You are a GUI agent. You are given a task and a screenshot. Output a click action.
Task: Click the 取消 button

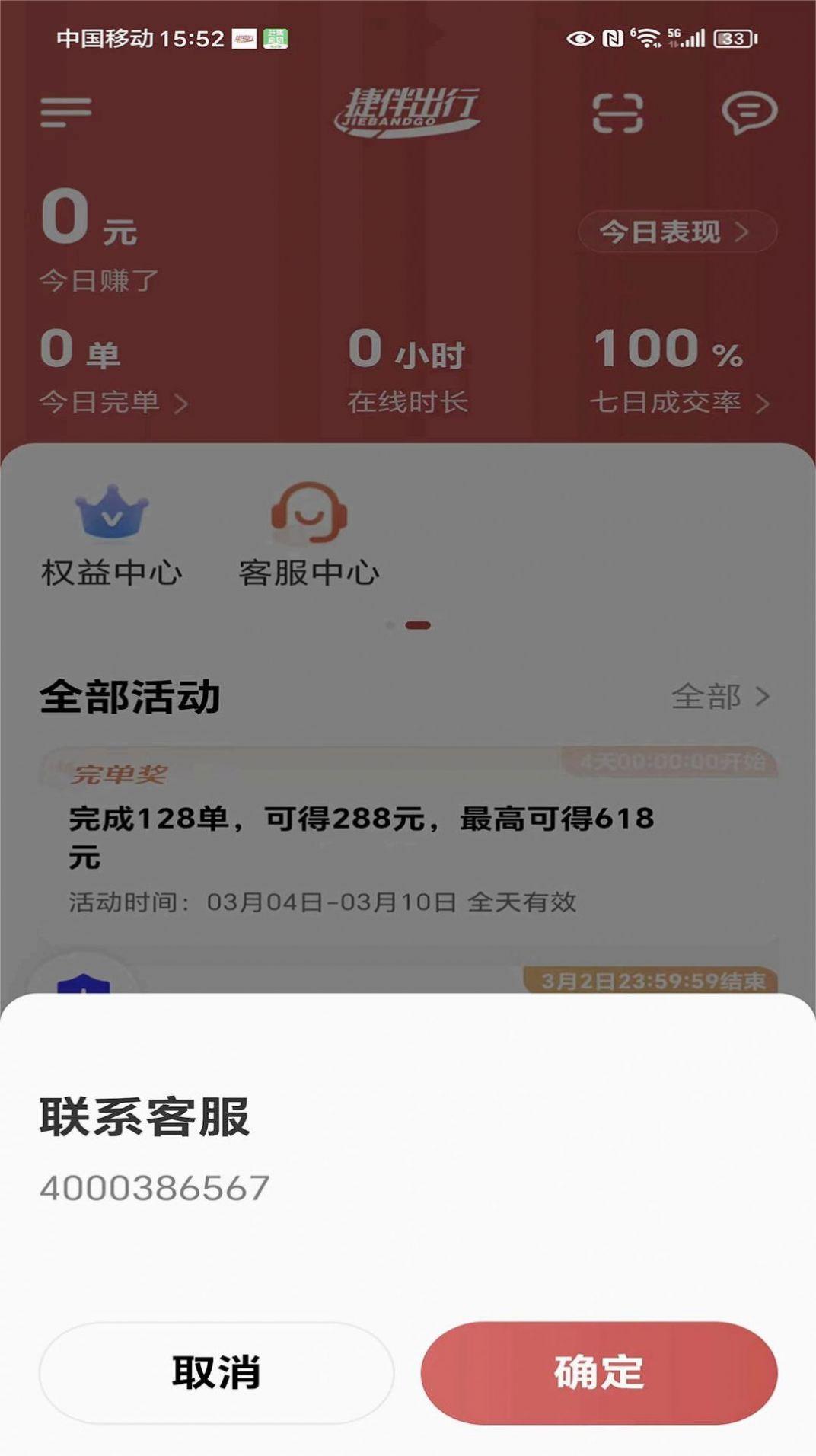click(217, 1371)
